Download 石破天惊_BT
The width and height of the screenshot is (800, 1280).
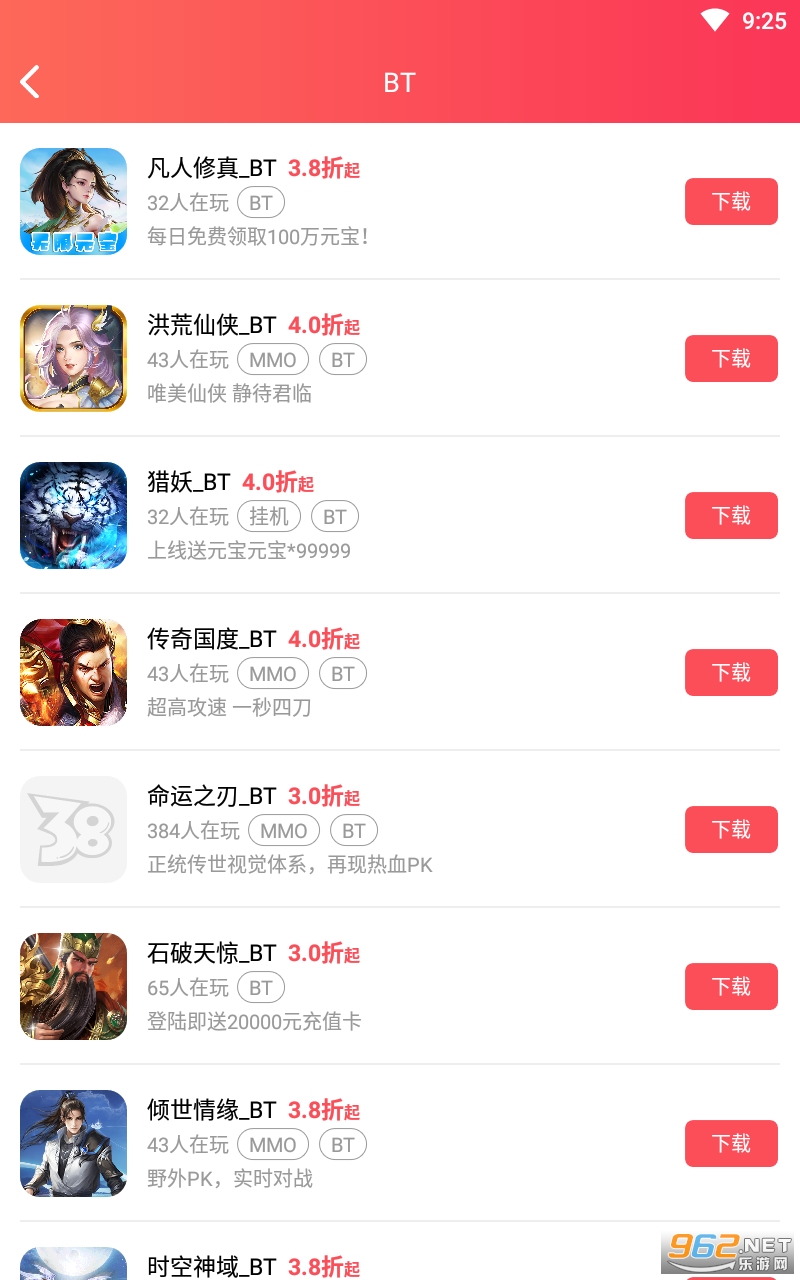pyautogui.click(x=731, y=987)
